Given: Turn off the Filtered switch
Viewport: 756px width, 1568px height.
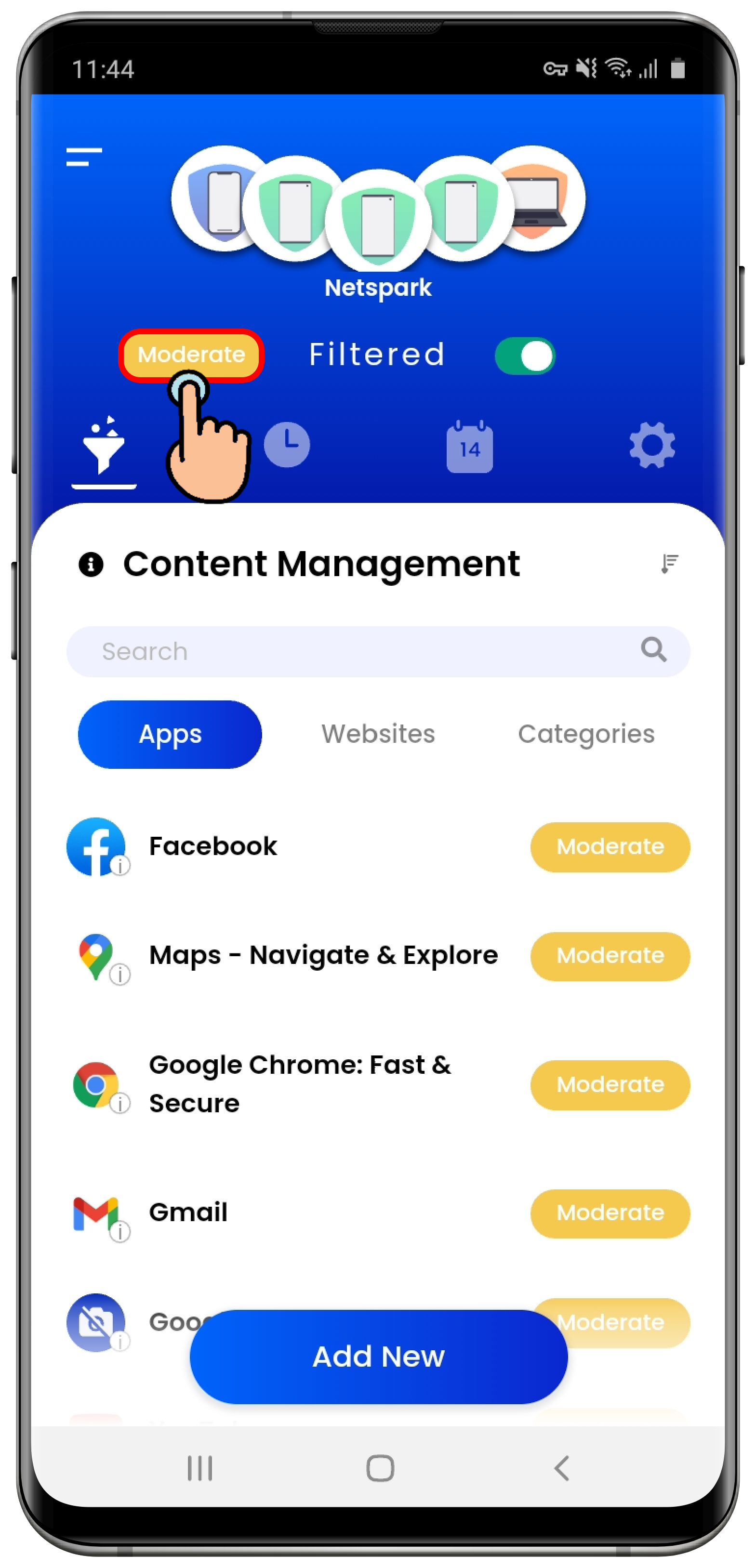Looking at the screenshot, I should coord(525,356).
